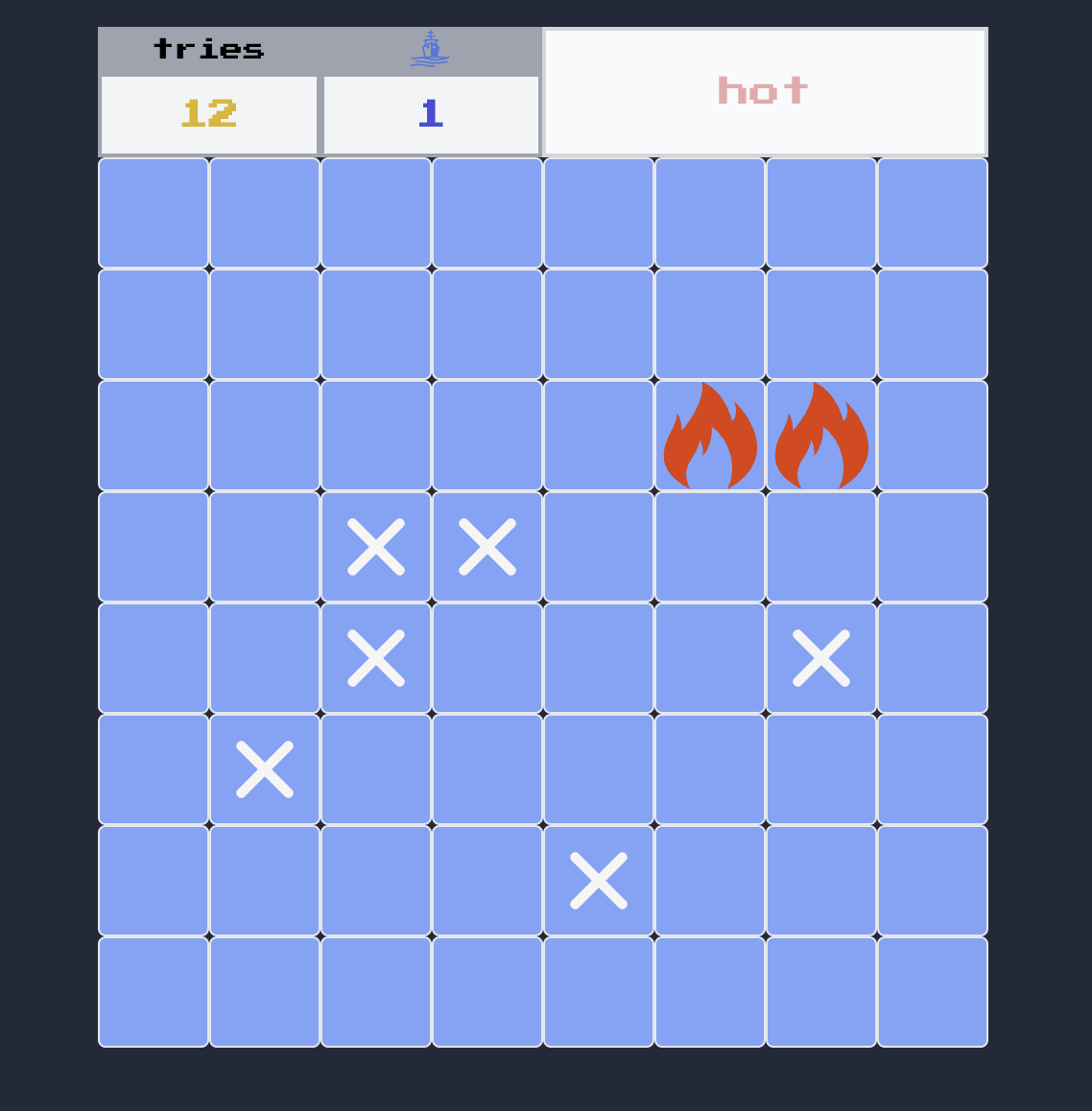Viewport: 1092px width, 1111px height.
Task: Tap the cell directly below the left flame
Action: tap(710, 547)
